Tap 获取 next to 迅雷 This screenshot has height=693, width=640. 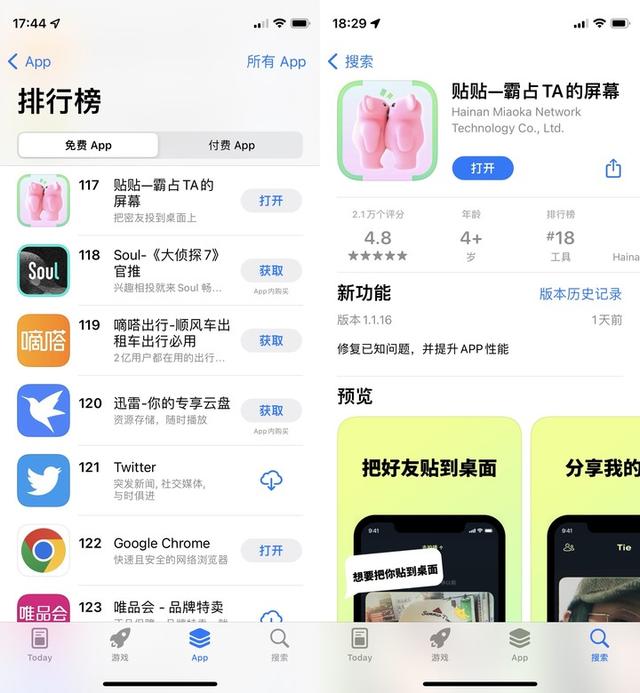coord(271,410)
